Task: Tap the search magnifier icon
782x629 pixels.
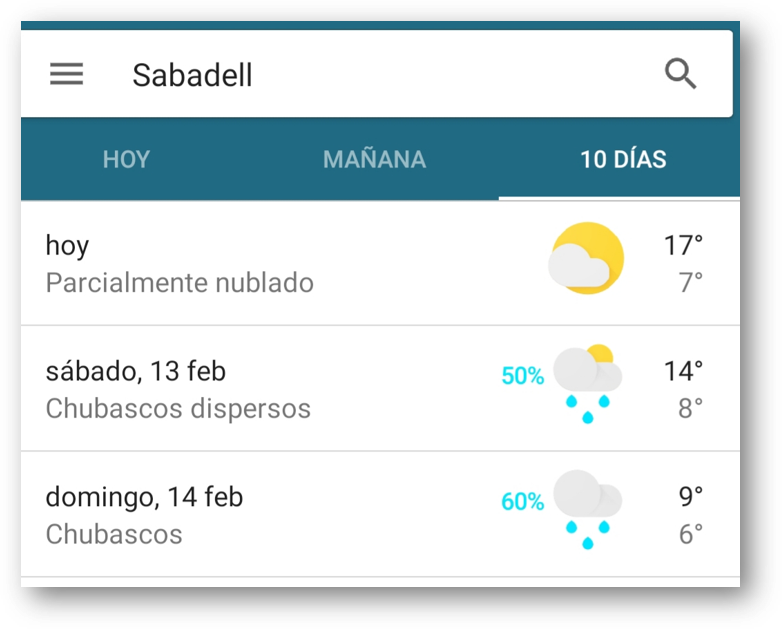Action: pyautogui.click(x=680, y=74)
